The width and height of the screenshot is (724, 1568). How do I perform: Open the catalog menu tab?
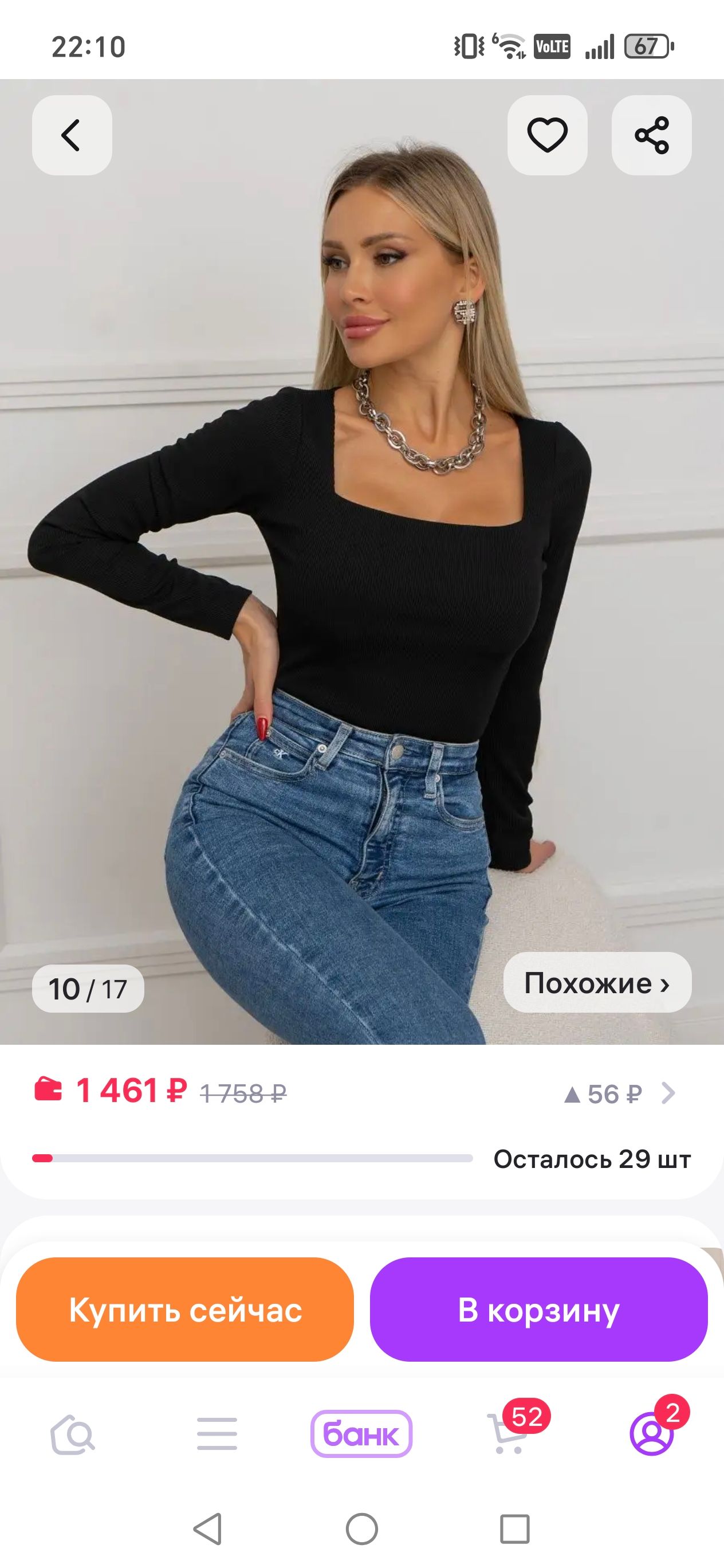click(217, 1434)
